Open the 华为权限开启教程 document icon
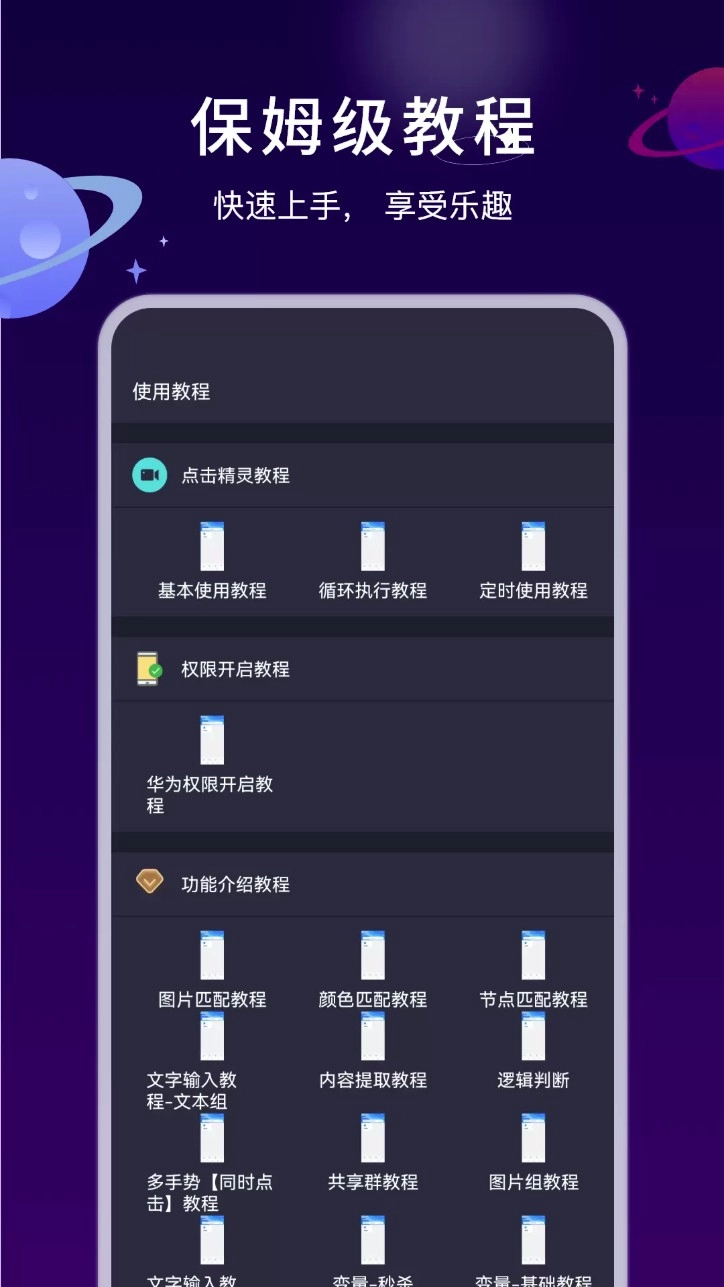Screen dimensions: 724x1287 (x=211, y=739)
